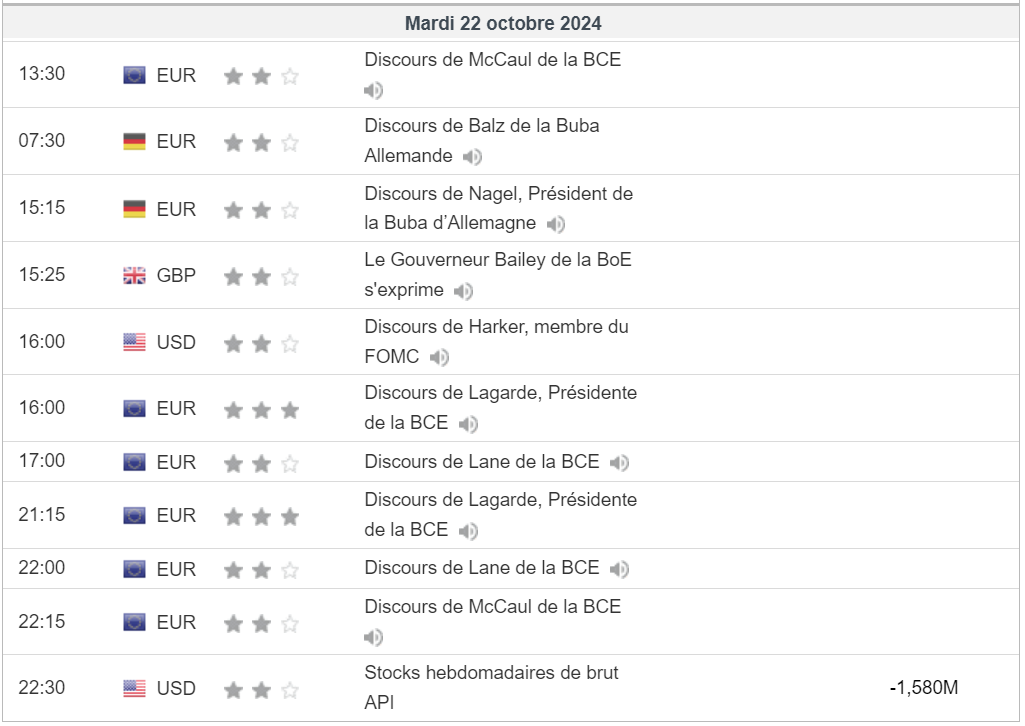The image size is (1025, 726).
Task: Open the 21:15 Lagarde speech event
Action: tap(500, 499)
